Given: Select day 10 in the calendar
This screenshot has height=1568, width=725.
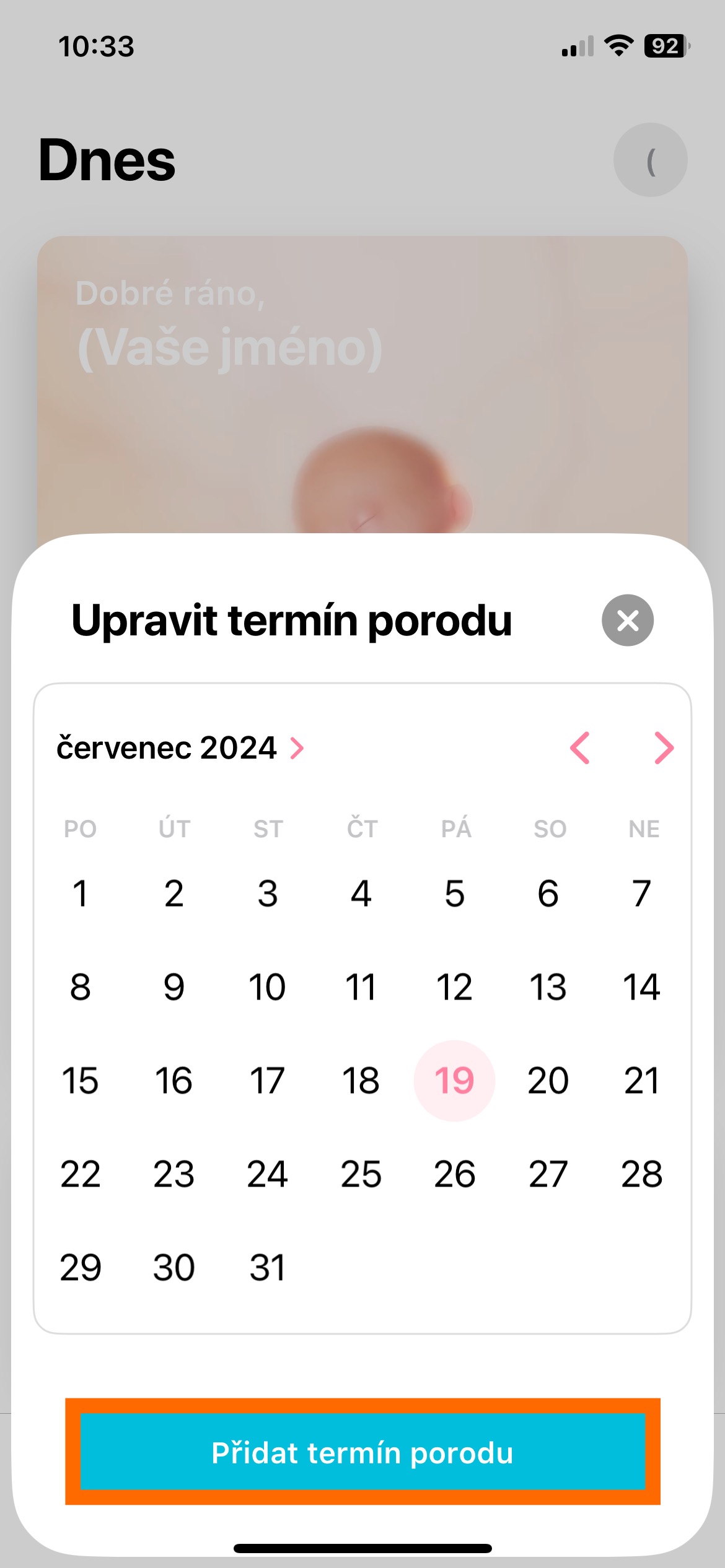Looking at the screenshot, I should point(267,987).
